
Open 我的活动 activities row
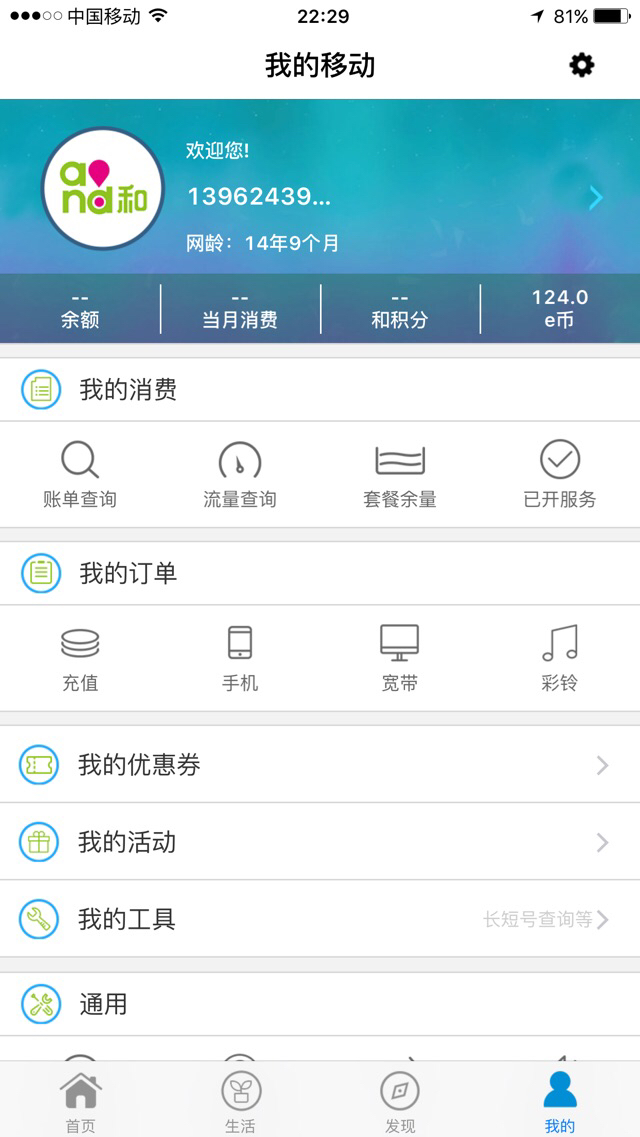click(320, 842)
